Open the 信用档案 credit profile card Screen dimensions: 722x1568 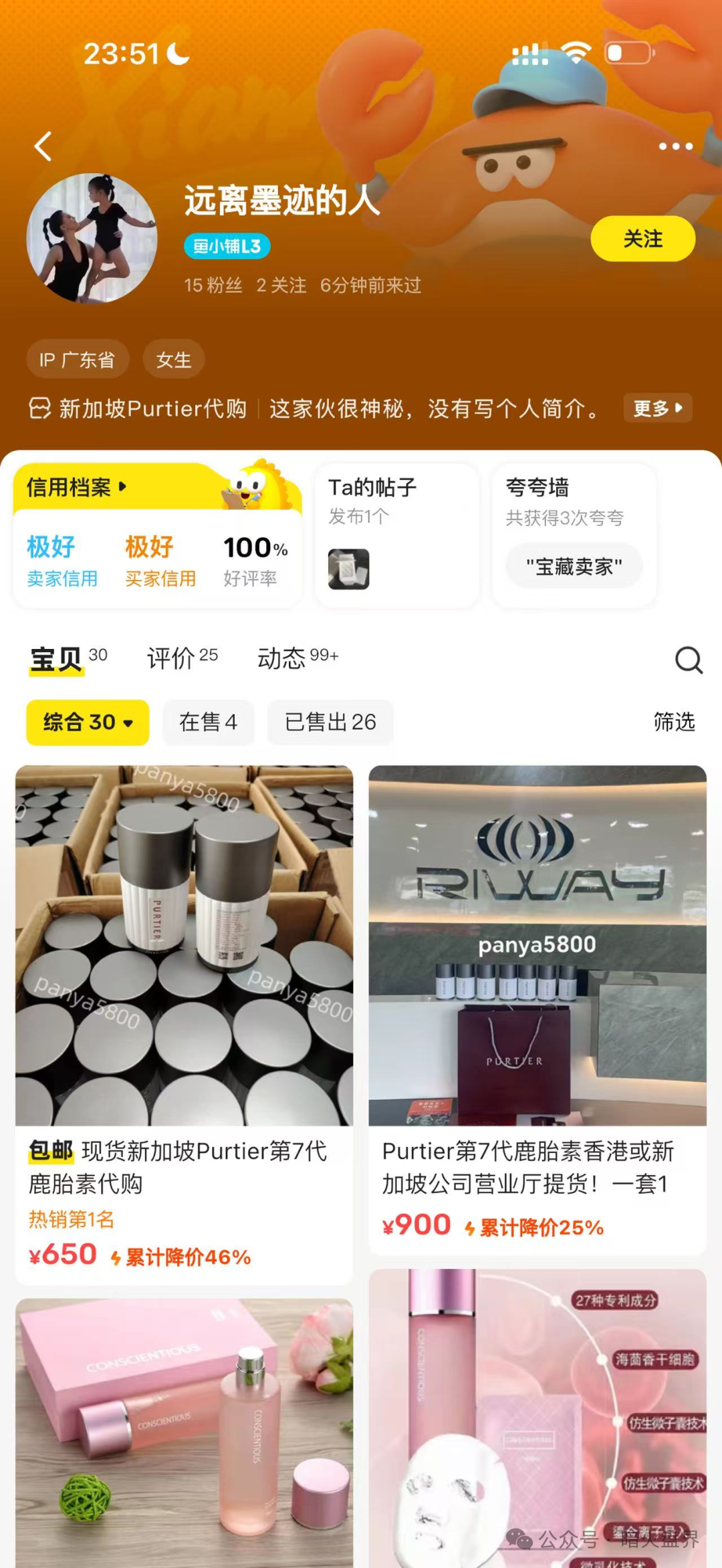click(156, 535)
